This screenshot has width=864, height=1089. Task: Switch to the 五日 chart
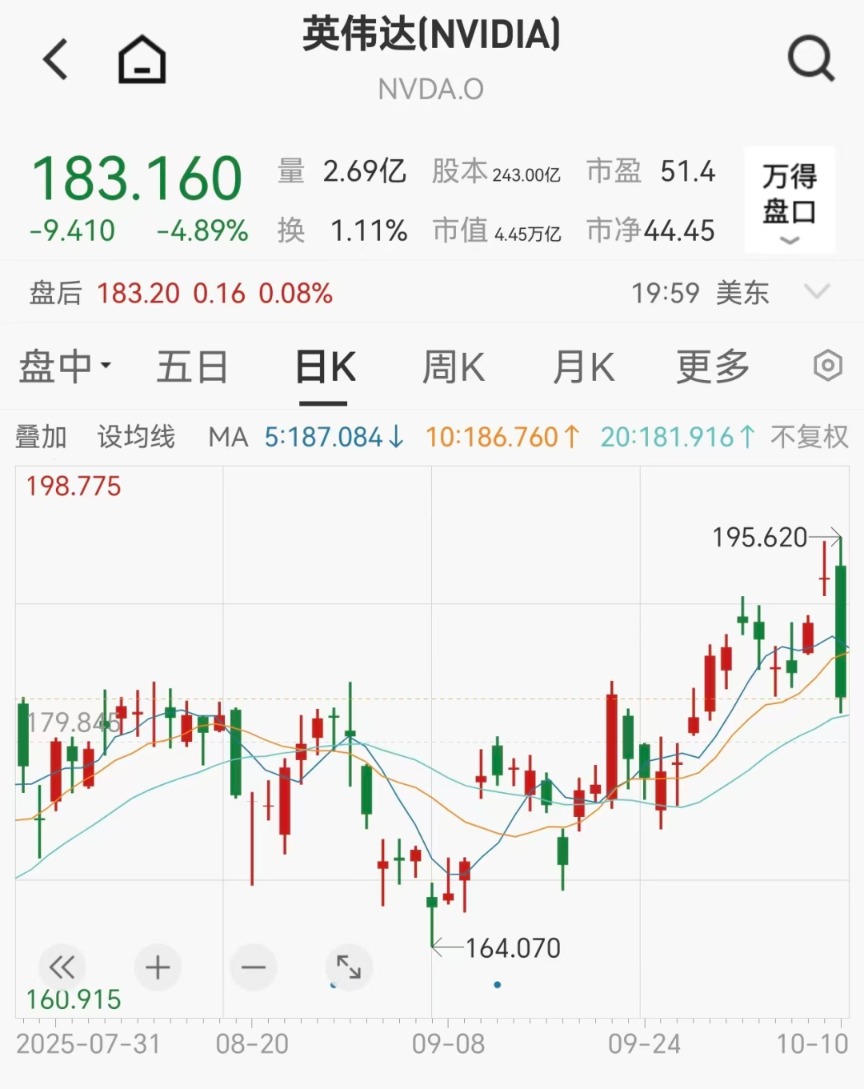coord(192,368)
